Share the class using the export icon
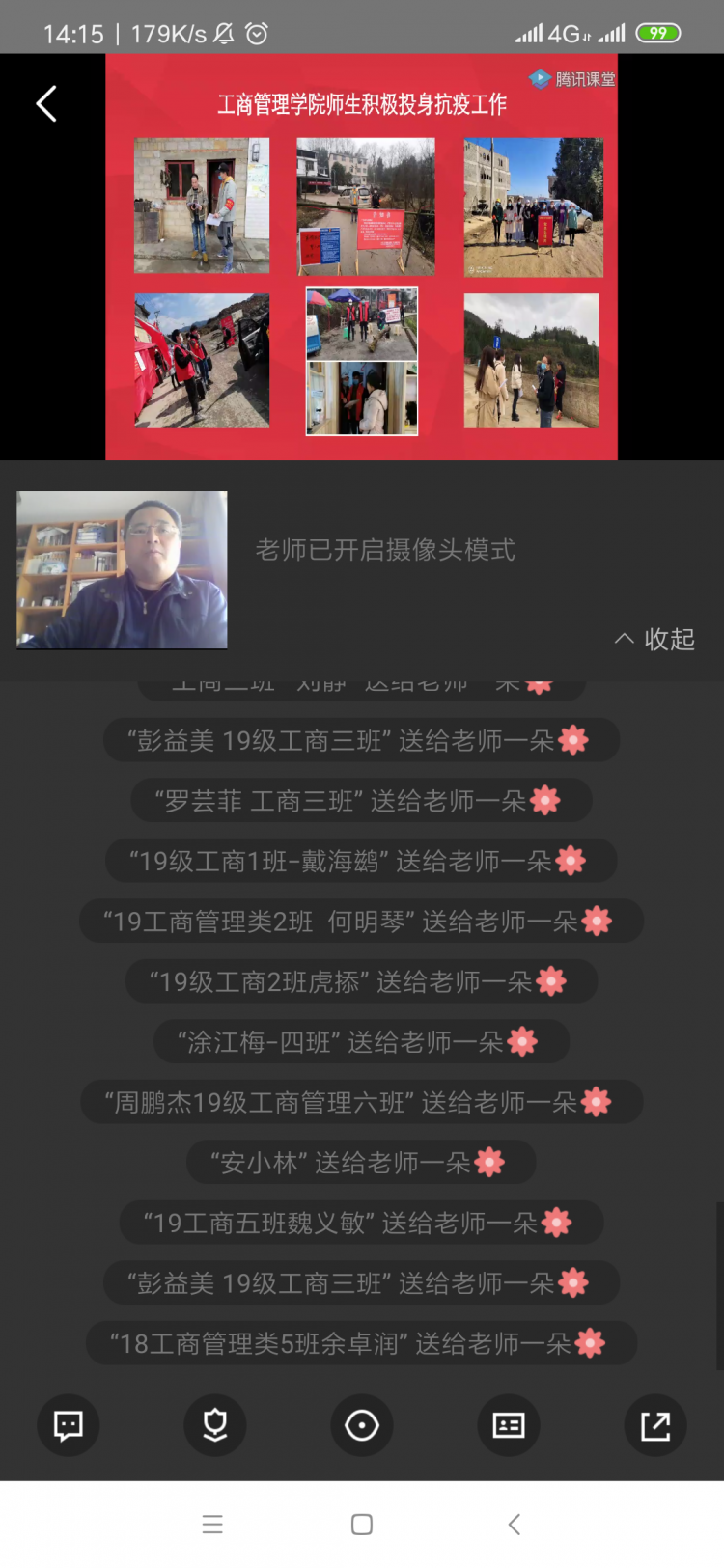The height and width of the screenshot is (1568, 724). point(655,1425)
